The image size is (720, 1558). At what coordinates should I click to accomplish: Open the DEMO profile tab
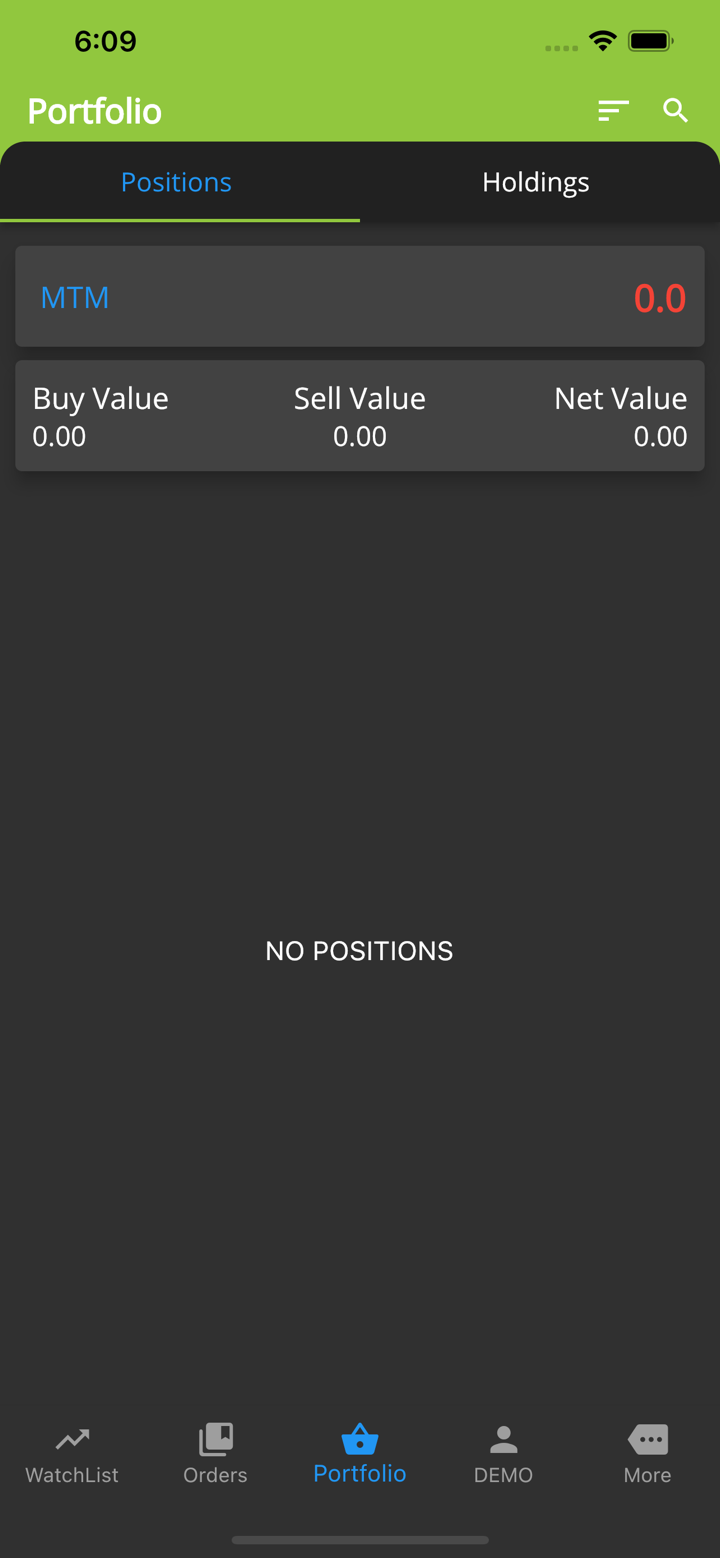[x=503, y=1454]
